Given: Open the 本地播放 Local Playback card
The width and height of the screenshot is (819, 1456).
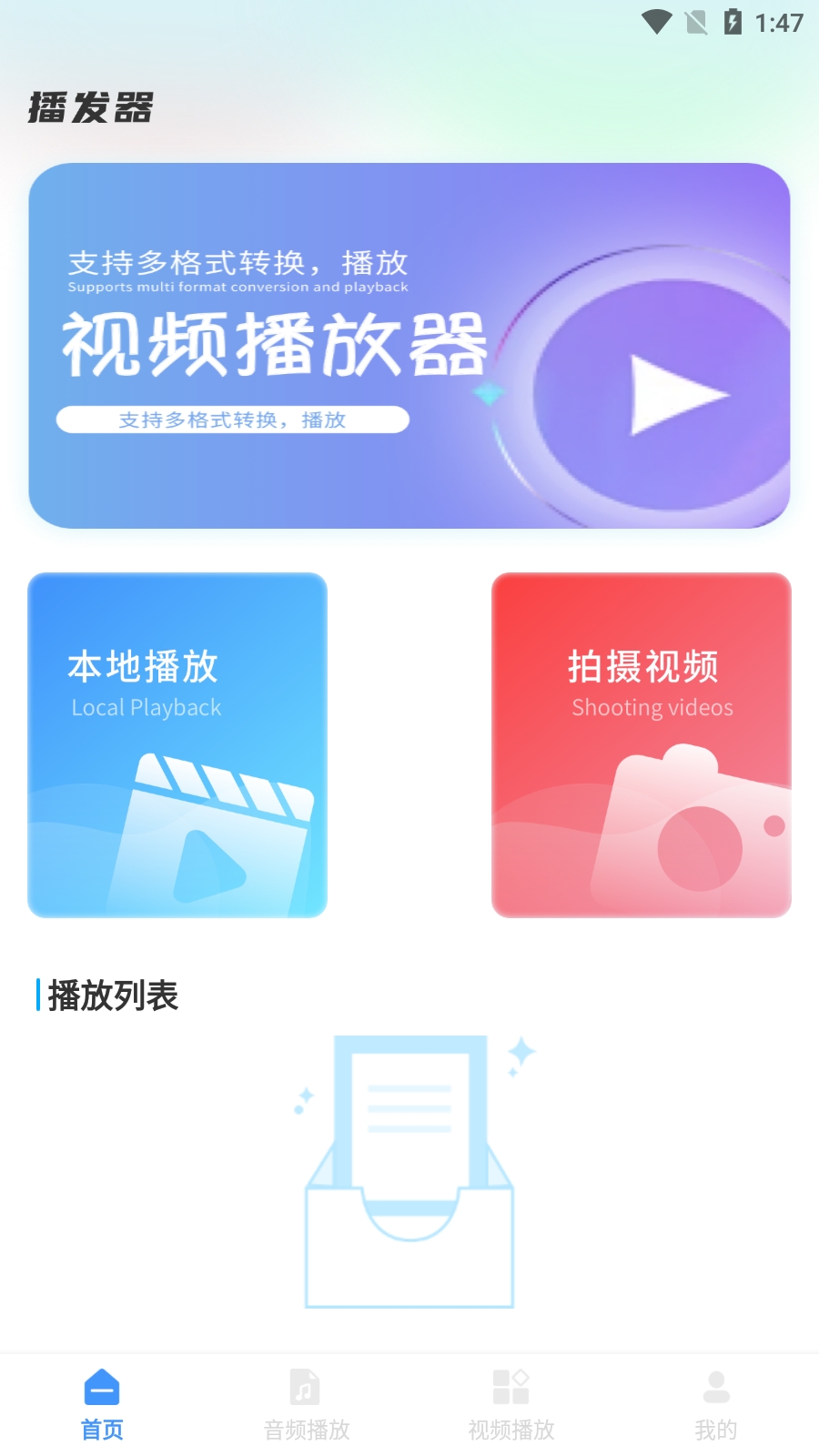Looking at the screenshot, I should pos(177,744).
